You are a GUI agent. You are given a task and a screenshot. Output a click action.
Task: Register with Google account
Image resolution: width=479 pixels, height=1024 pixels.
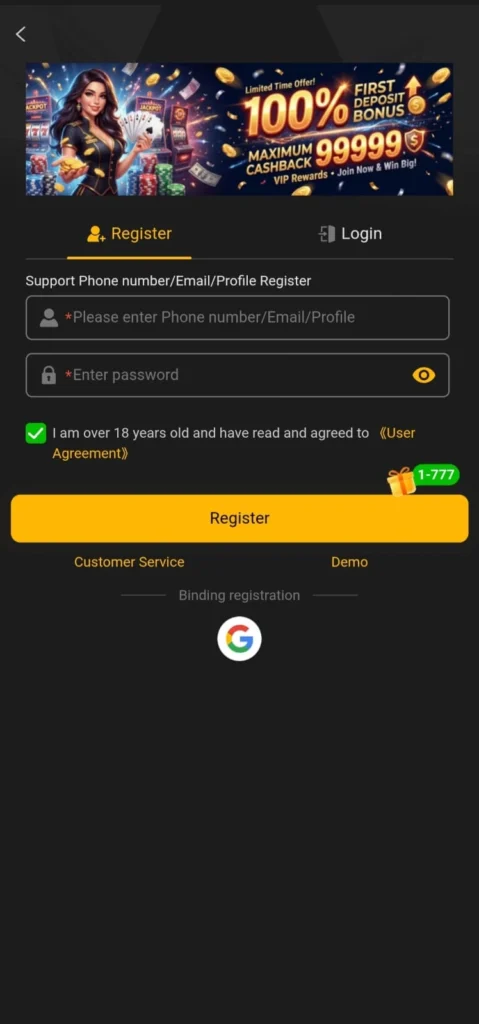[240, 639]
